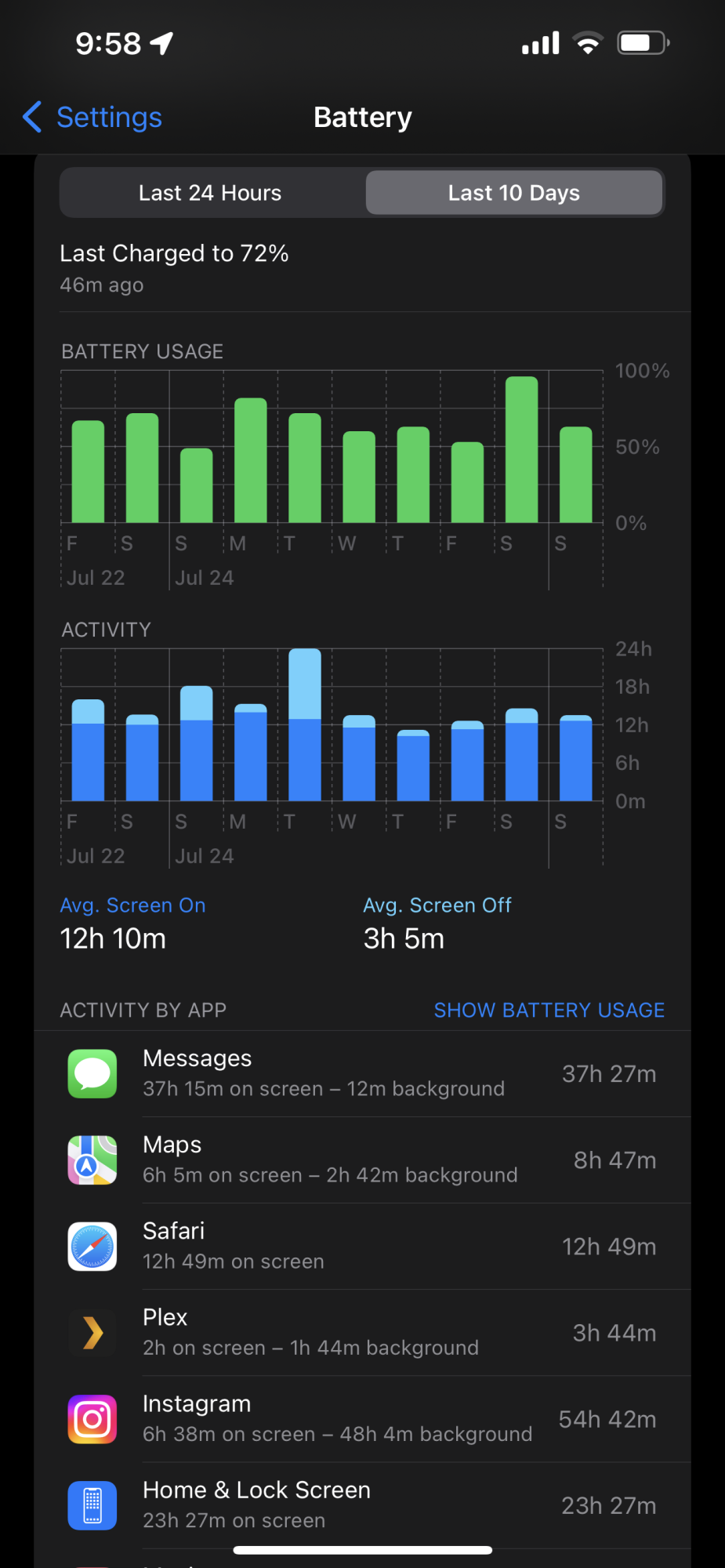The image size is (725, 1568).
Task: Switch to Last 24 Hours view
Action: click(210, 193)
